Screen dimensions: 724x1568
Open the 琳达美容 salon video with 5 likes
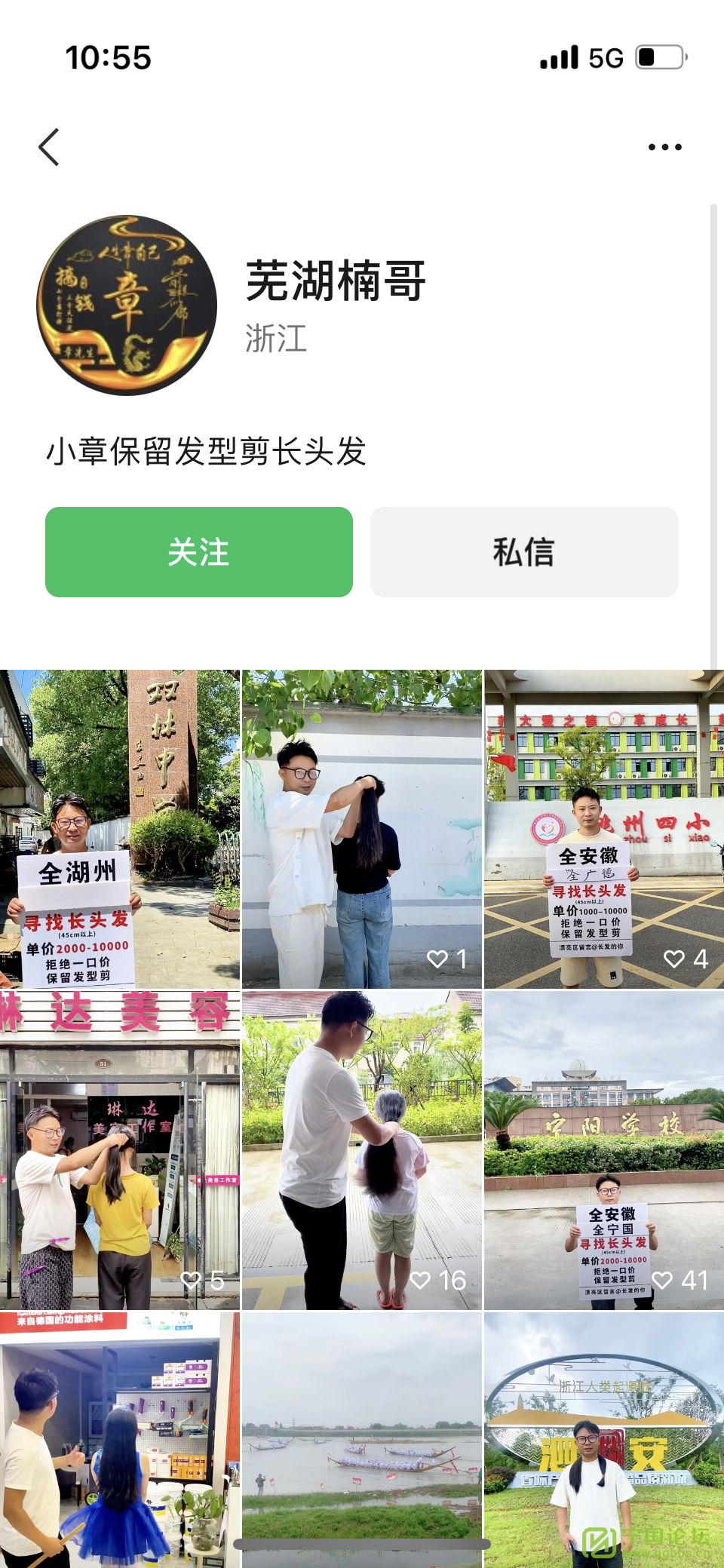[x=120, y=1150]
